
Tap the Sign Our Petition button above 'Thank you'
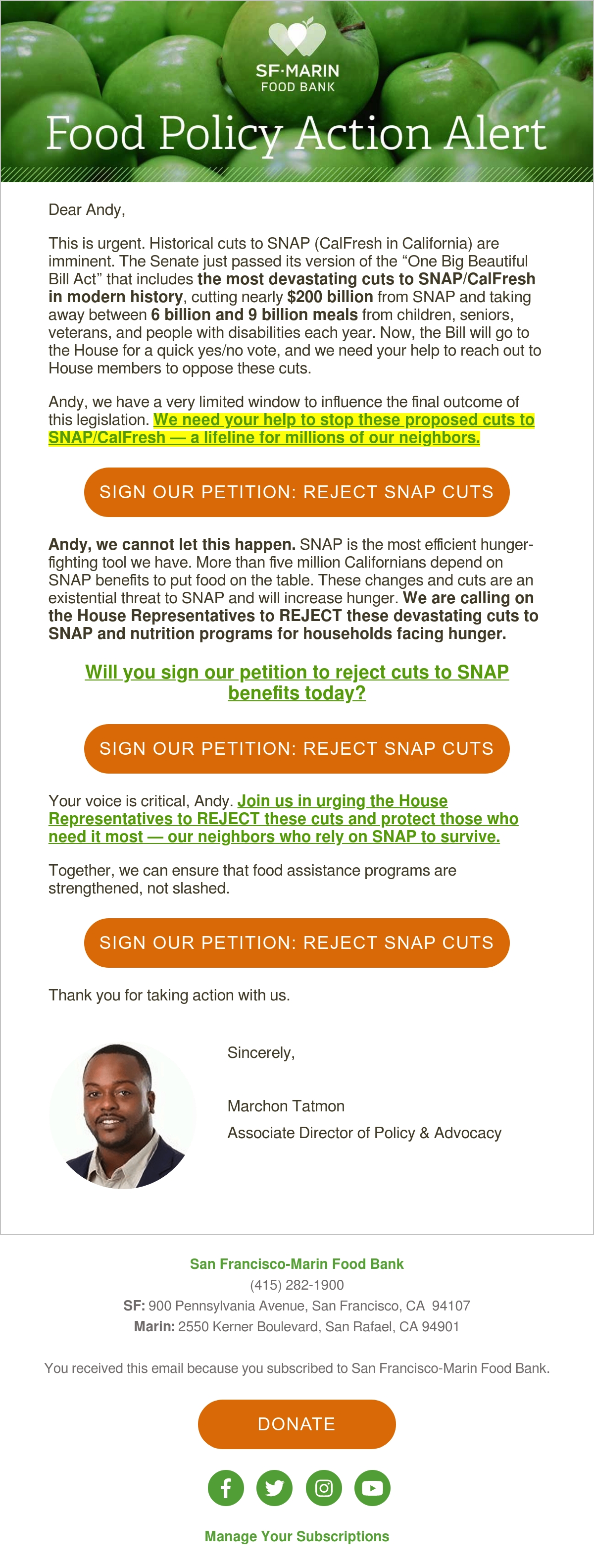pyautogui.click(x=297, y=943)
